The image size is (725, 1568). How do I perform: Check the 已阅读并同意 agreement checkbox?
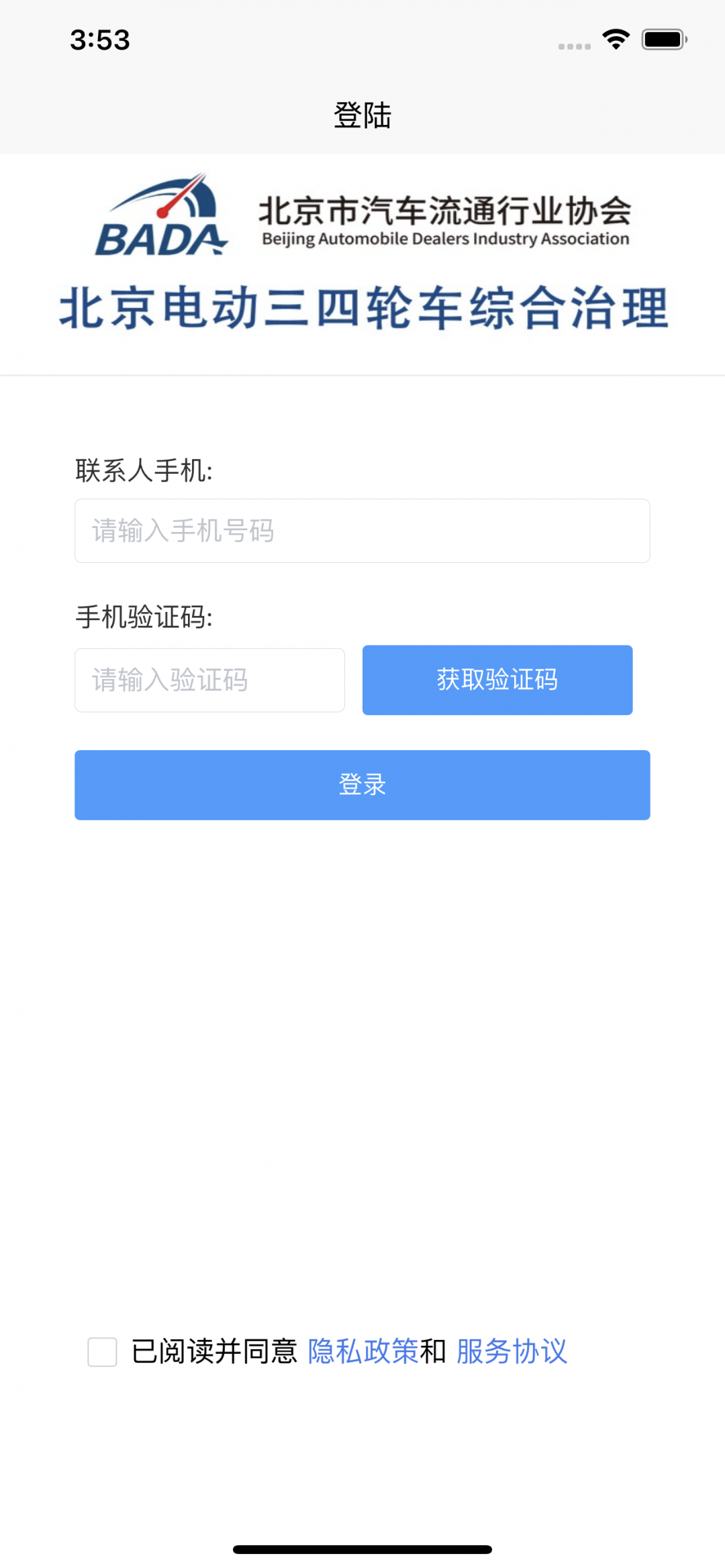click(x=103, y=1351)
